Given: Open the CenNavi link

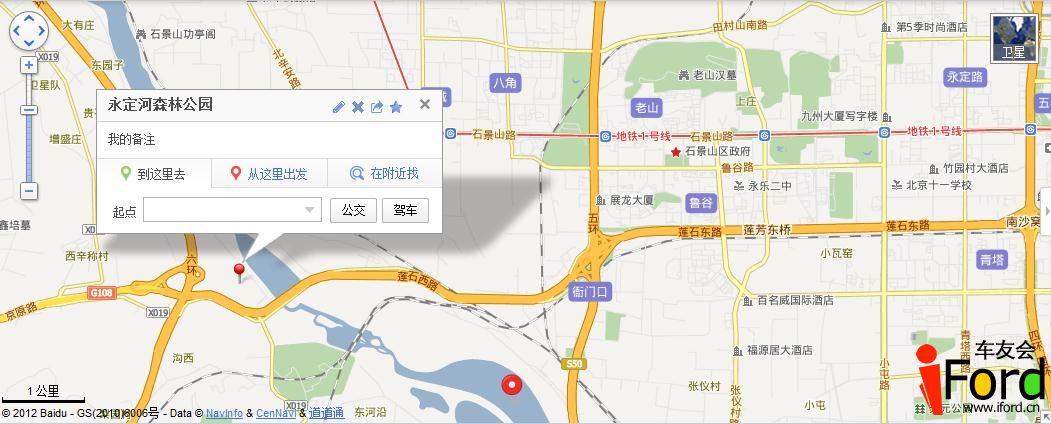Looking at the screenshot, I should click(x=275, y=413).
